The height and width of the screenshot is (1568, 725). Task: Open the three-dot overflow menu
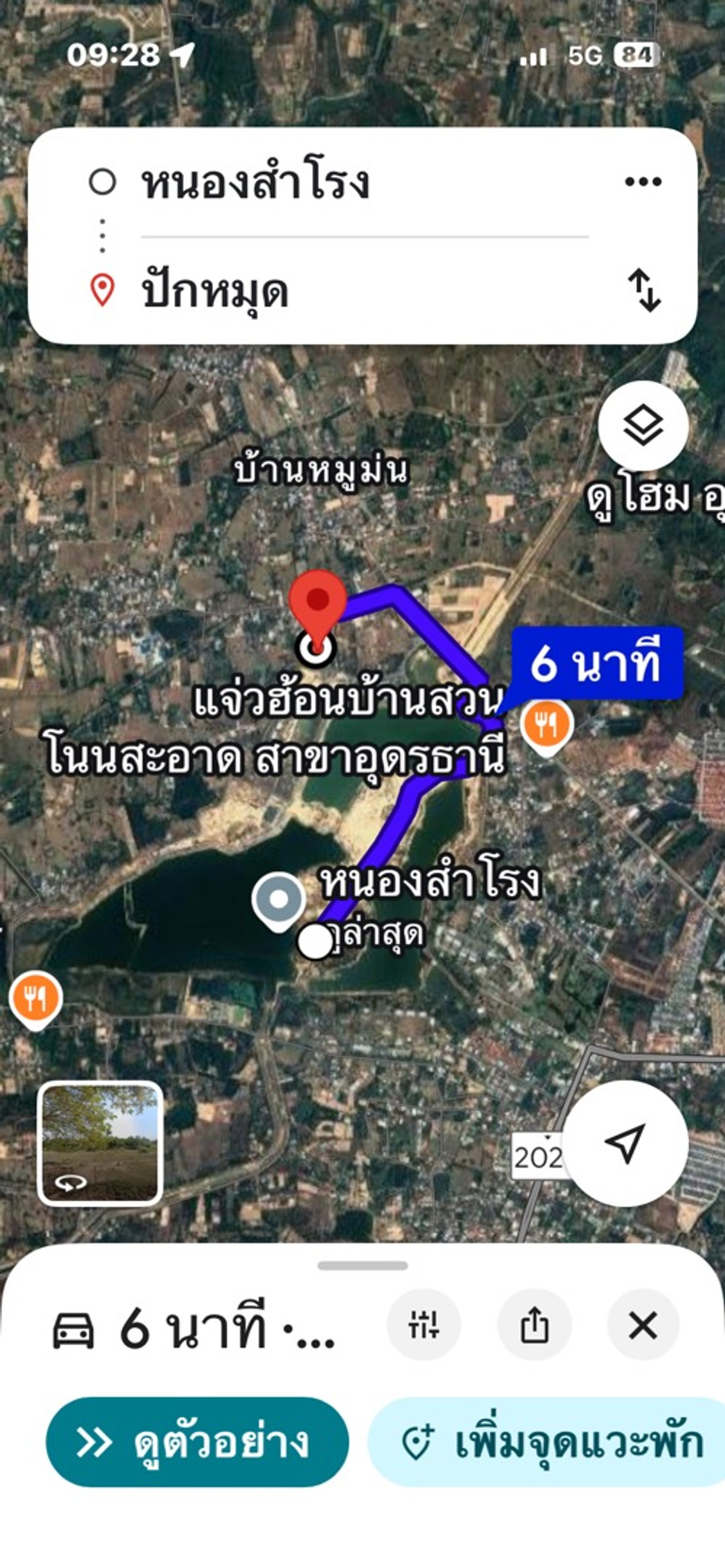[x=643, y=181]
